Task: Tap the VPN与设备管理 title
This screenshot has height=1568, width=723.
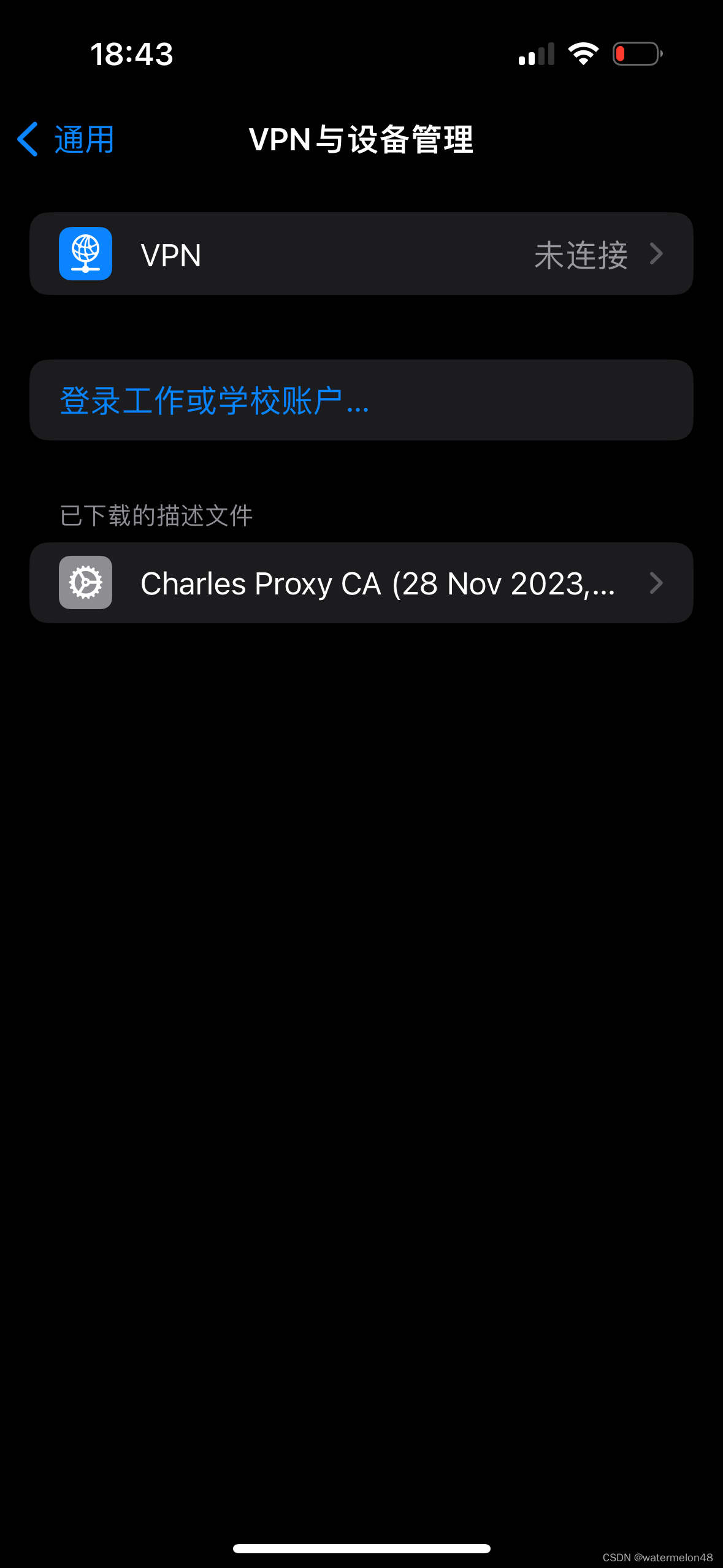Action: click(361, 139)
